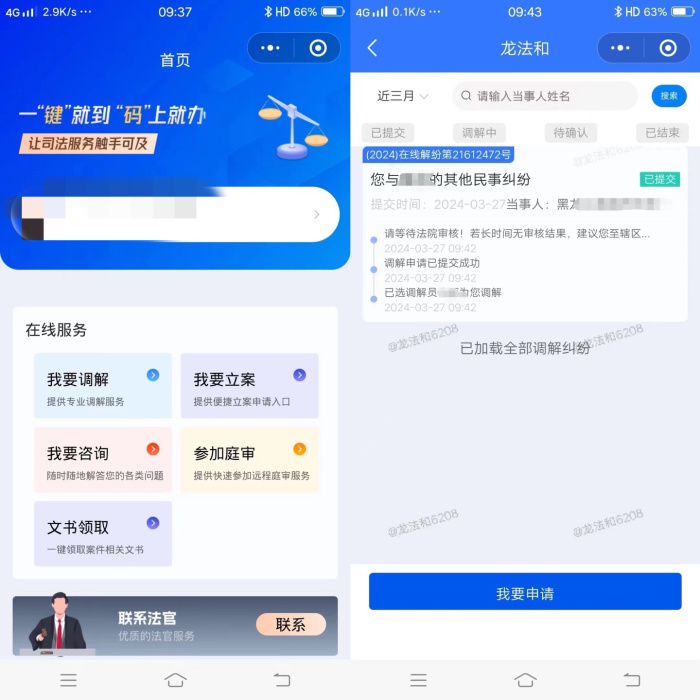Switch to the 已结束 tab
Screen dimensions: 700x700
[x=662, y=133]
